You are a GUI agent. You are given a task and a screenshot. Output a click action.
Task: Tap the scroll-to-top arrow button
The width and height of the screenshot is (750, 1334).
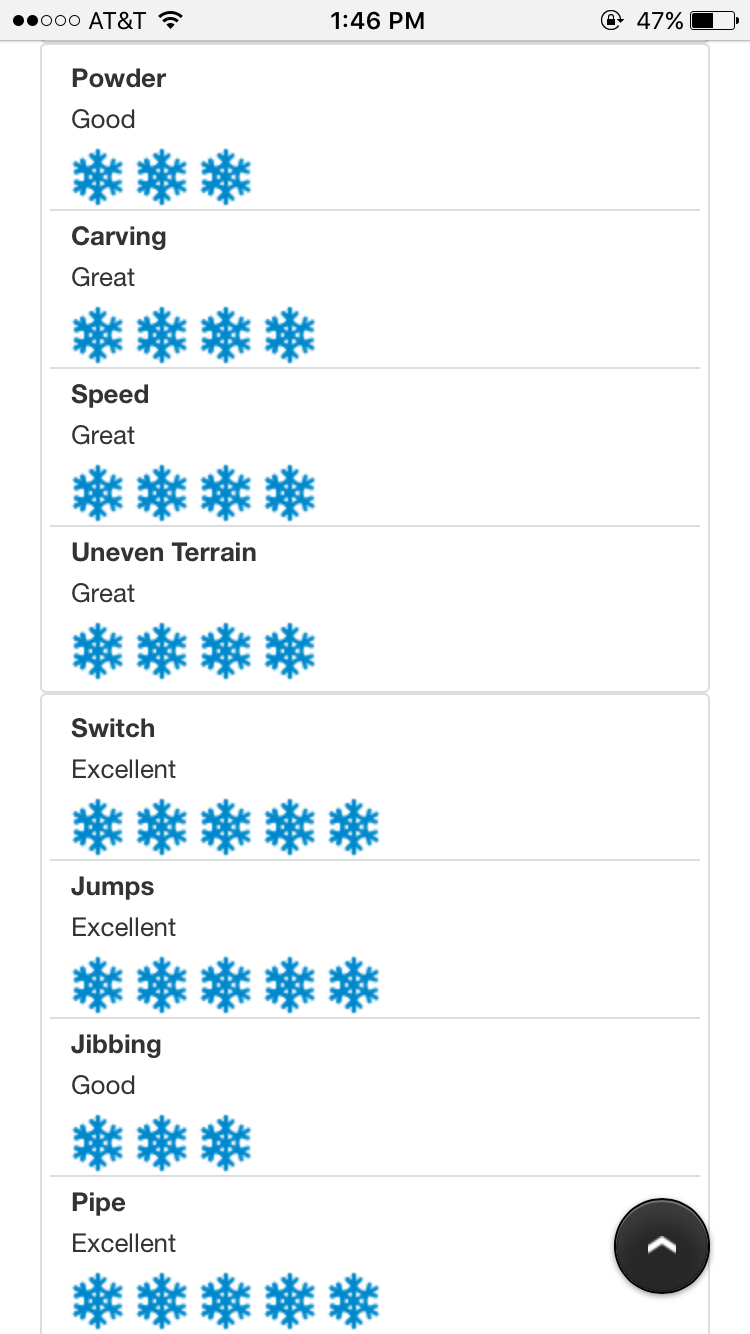tap(661, 1246)
